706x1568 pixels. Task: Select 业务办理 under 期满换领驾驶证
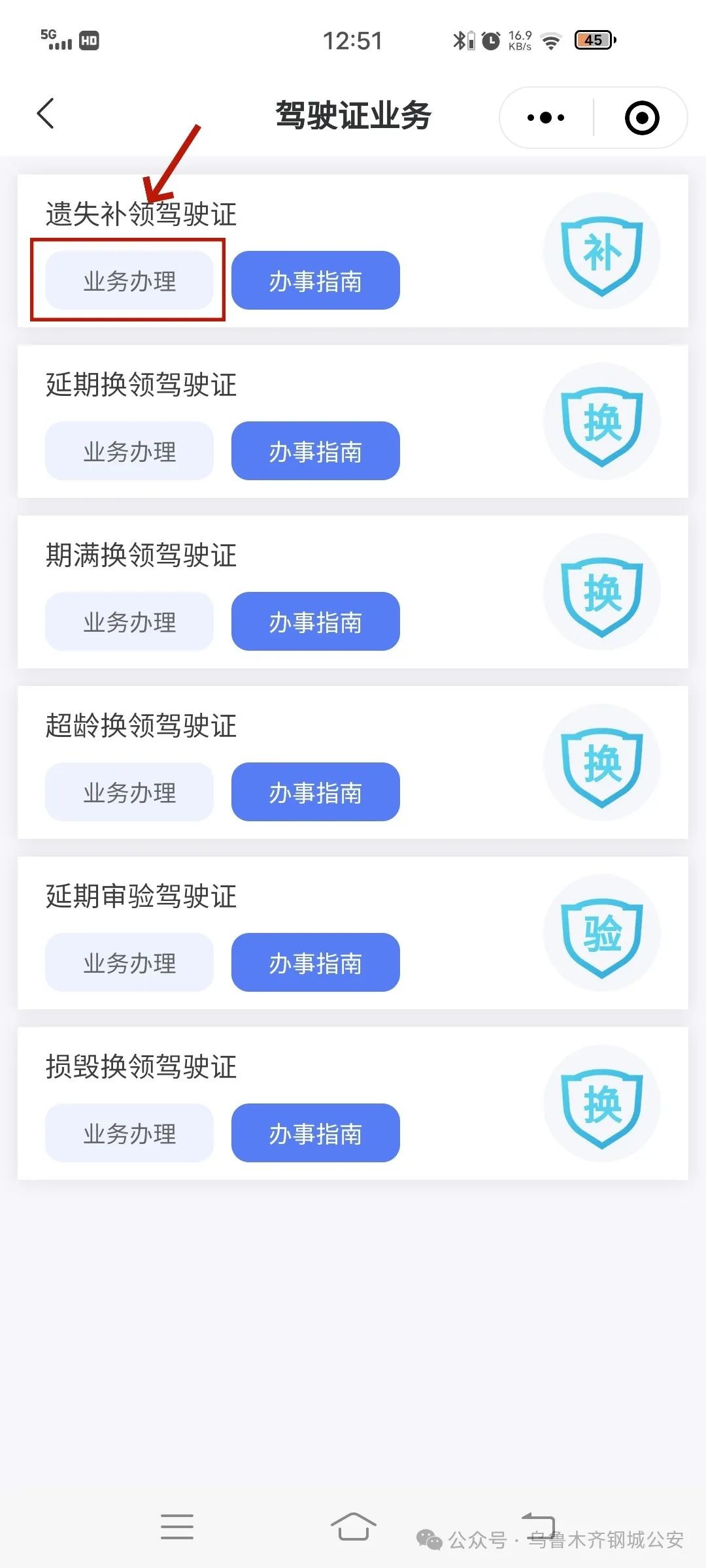tap(129, 622)
